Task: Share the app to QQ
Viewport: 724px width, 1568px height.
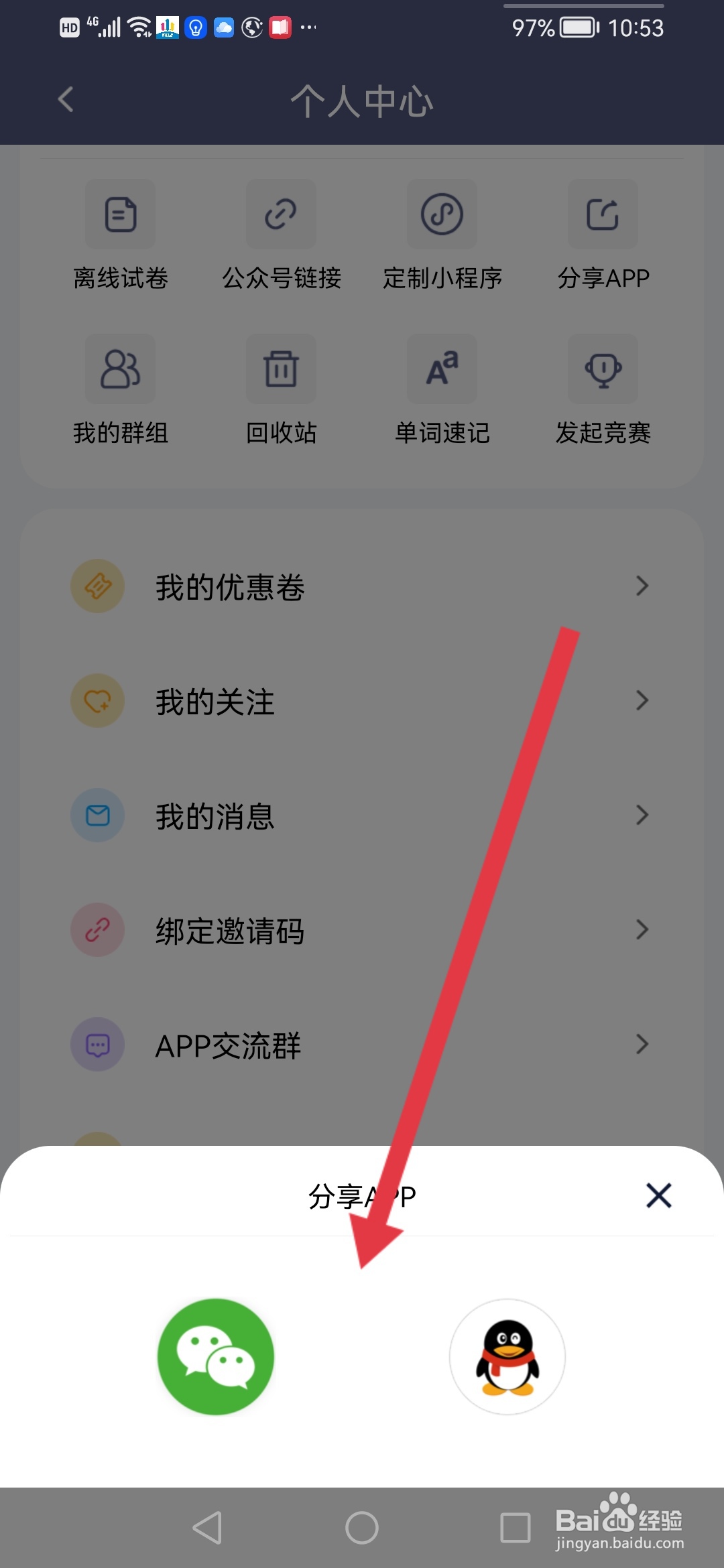Action: point(507,1356)
